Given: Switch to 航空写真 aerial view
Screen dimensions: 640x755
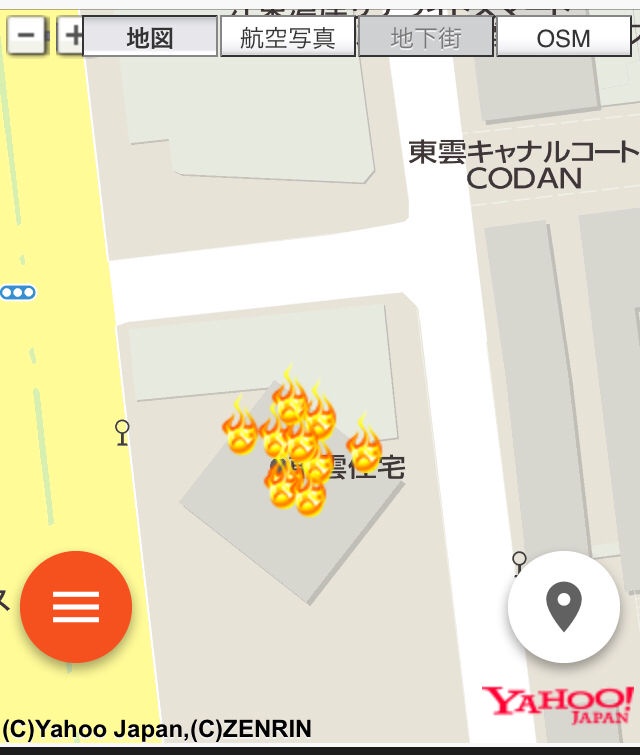Looking at the screenshot, I should click(x=288, y=38).
